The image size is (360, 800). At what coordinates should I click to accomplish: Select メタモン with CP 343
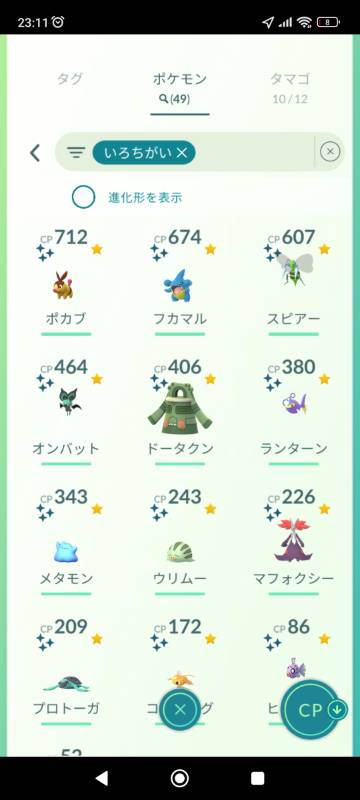click(x=66, y=541)
